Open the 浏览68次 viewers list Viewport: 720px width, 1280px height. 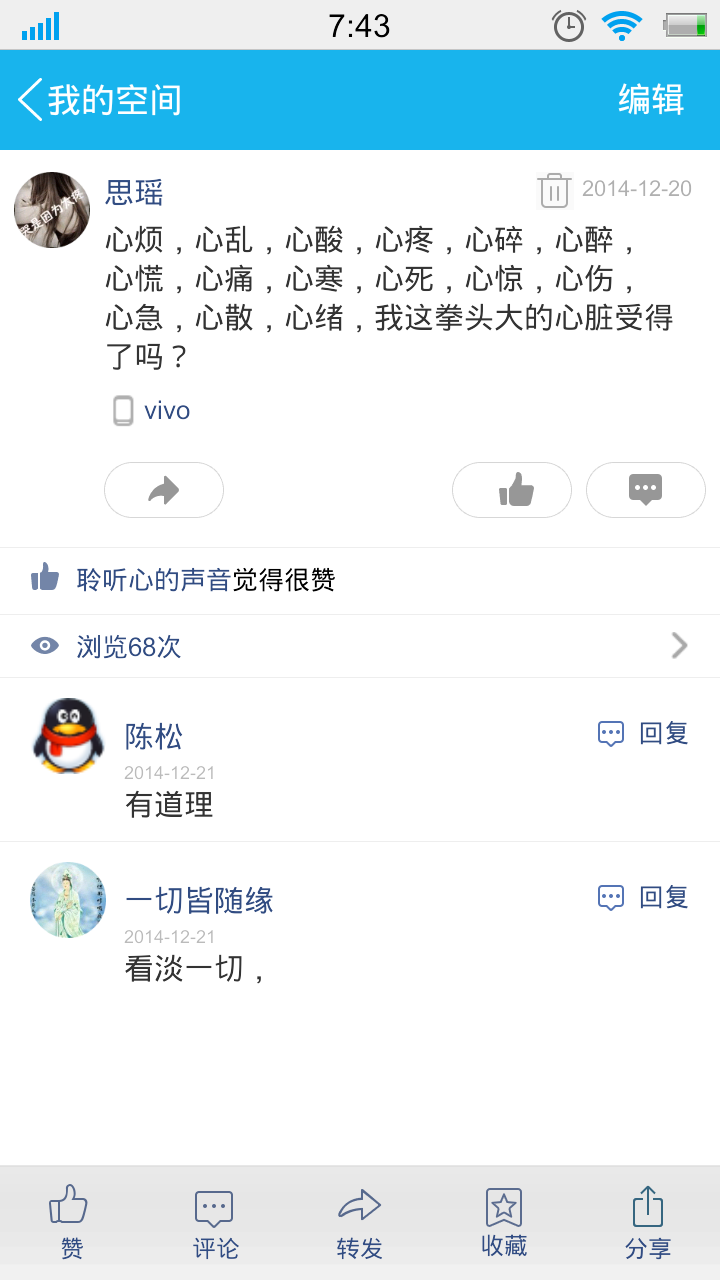[x=360, y=647]
